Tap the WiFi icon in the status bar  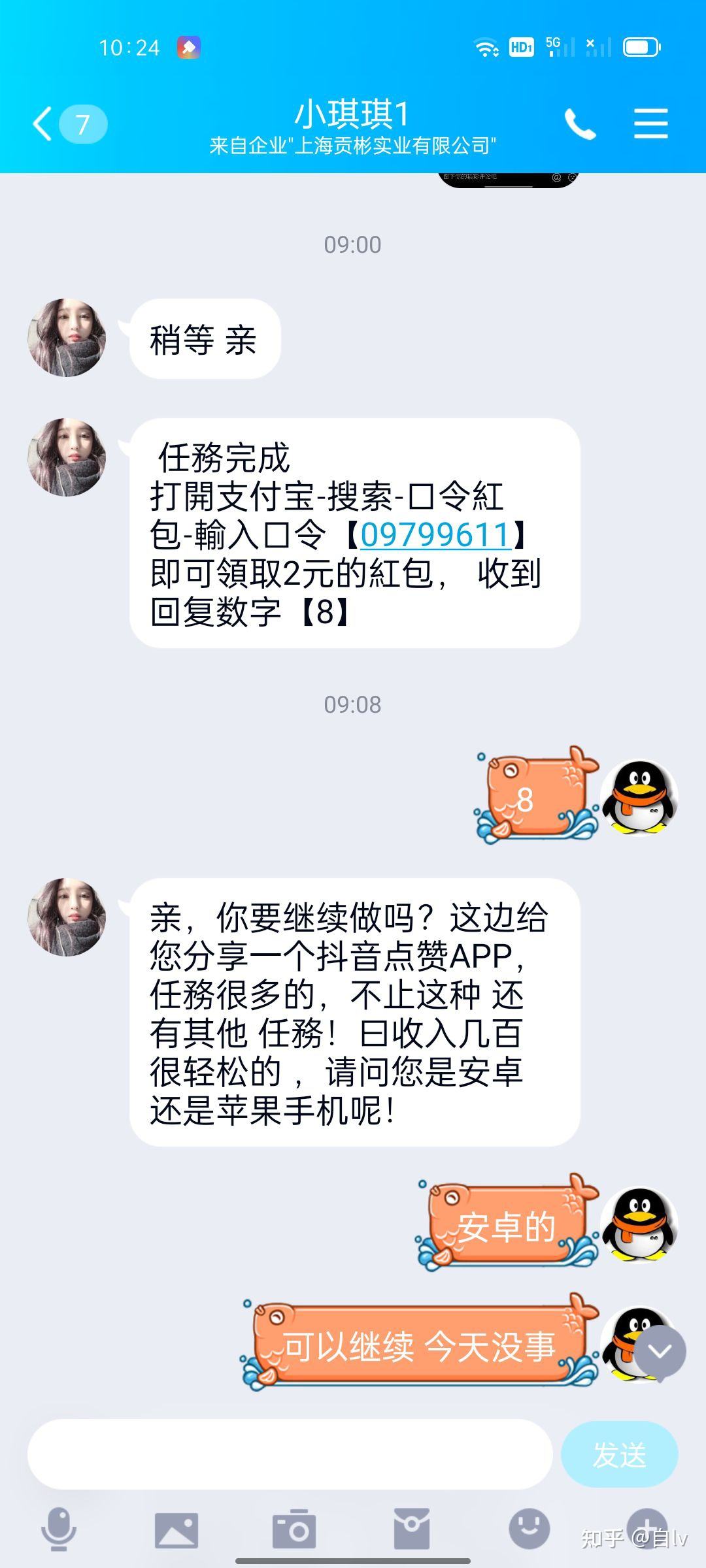[x=484, y=46]
